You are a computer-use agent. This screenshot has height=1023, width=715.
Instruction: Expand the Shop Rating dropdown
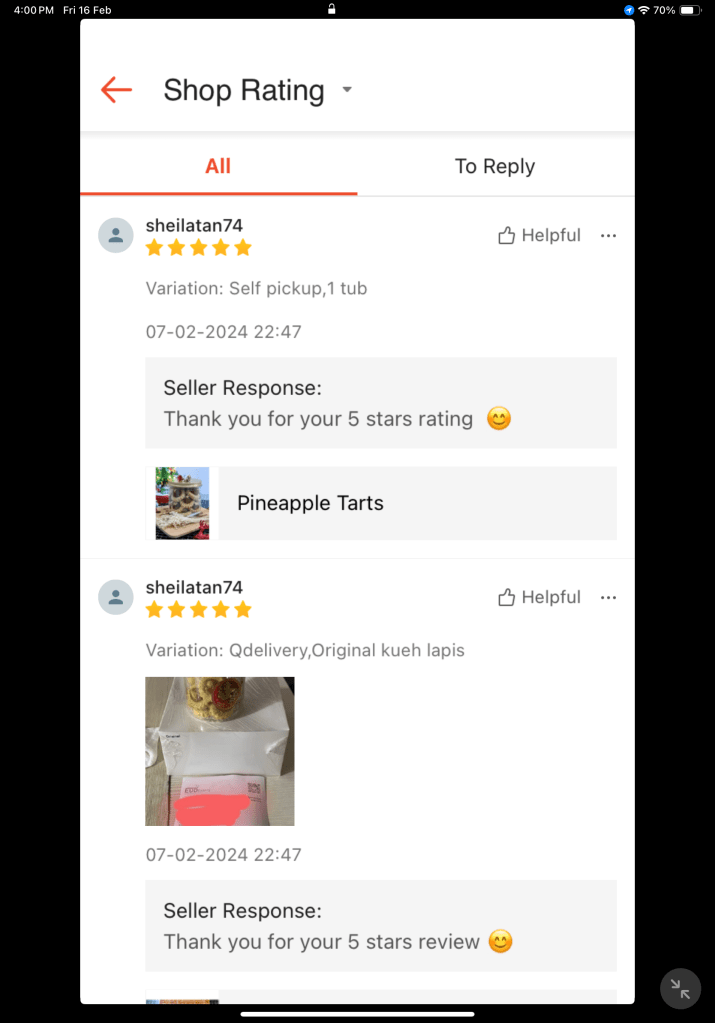pos(347,90)
